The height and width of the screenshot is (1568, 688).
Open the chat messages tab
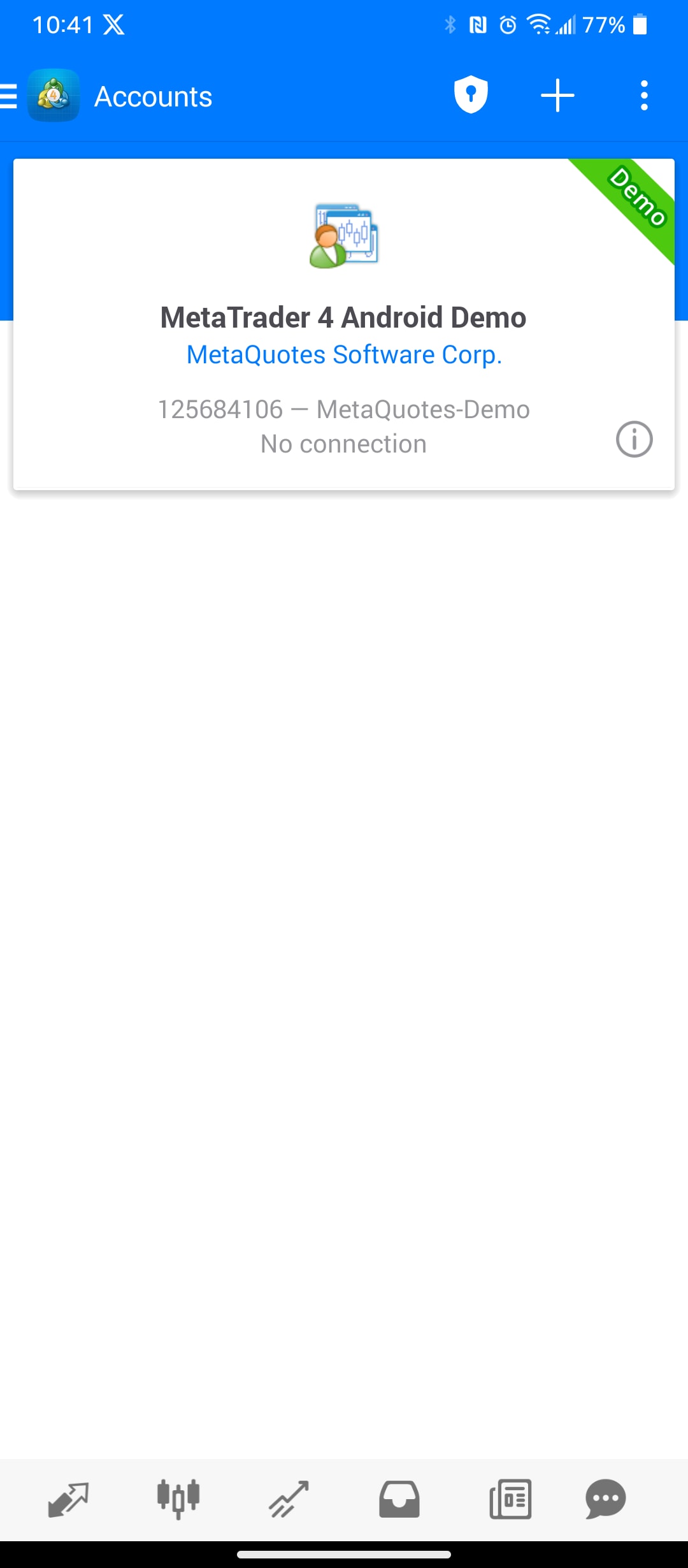(x=605, y=1499)
